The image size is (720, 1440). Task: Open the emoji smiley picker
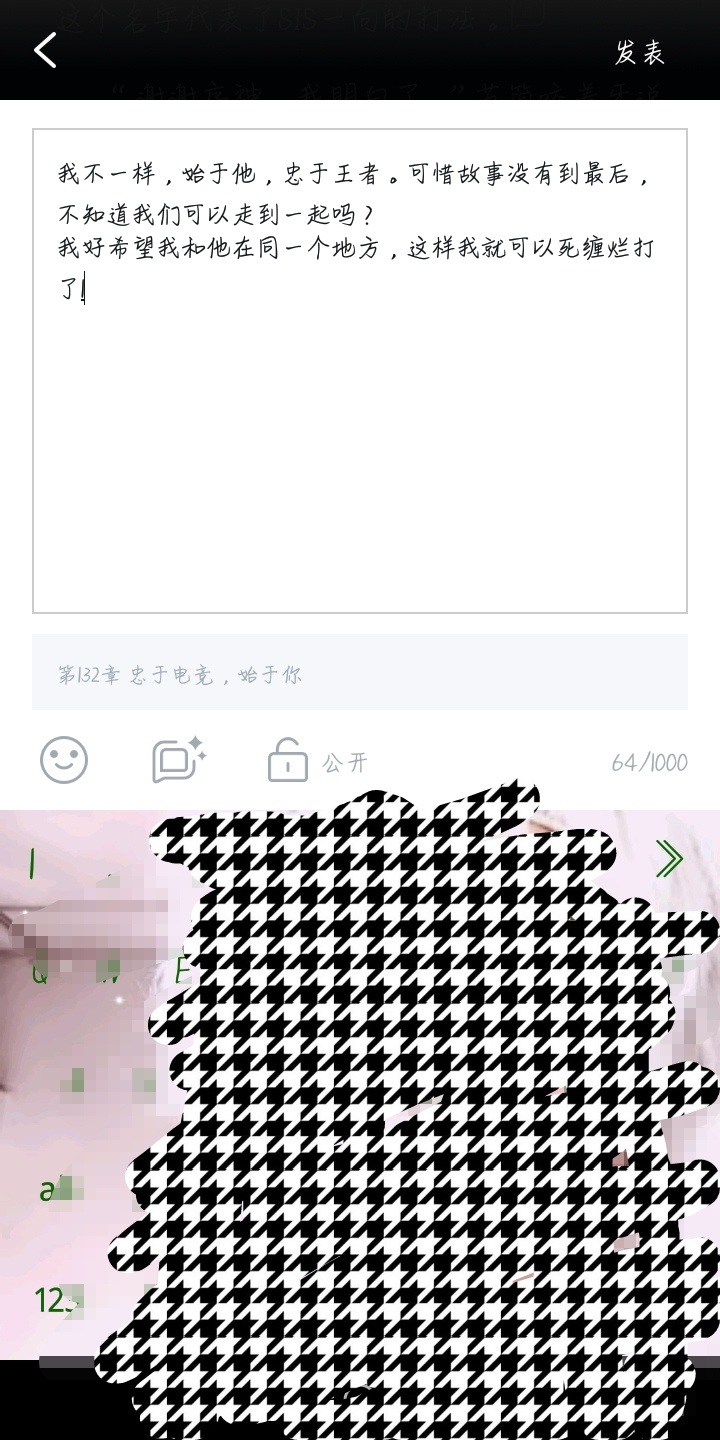[64, 761]
